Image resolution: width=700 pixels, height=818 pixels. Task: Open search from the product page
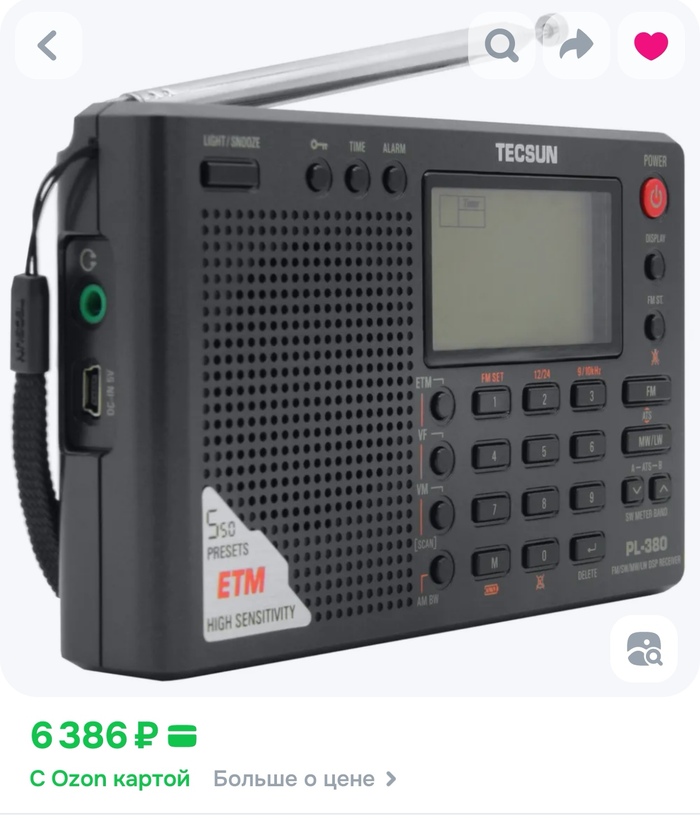click(501, 45)
